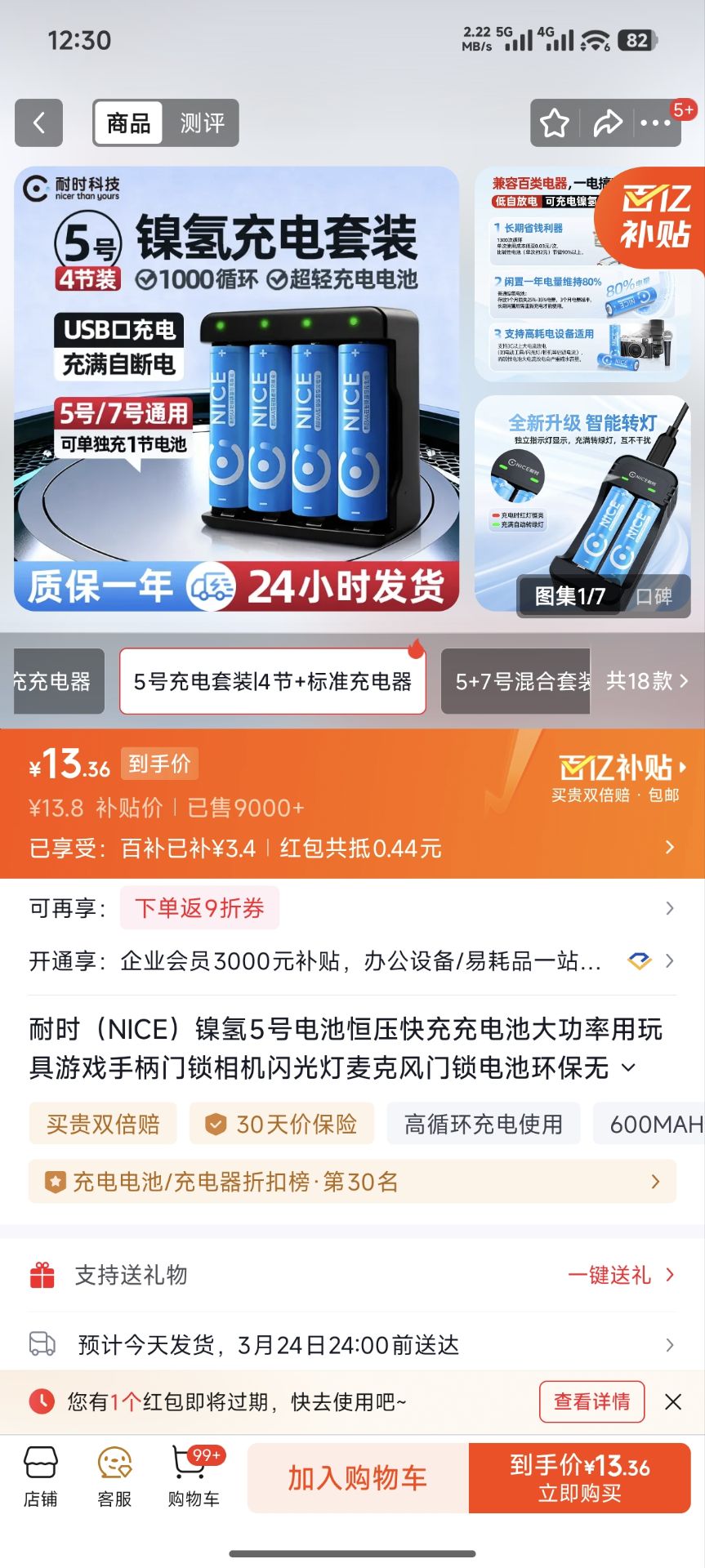The image size is (705, 1568).
Task: Share this product
Action: [607, 123]
